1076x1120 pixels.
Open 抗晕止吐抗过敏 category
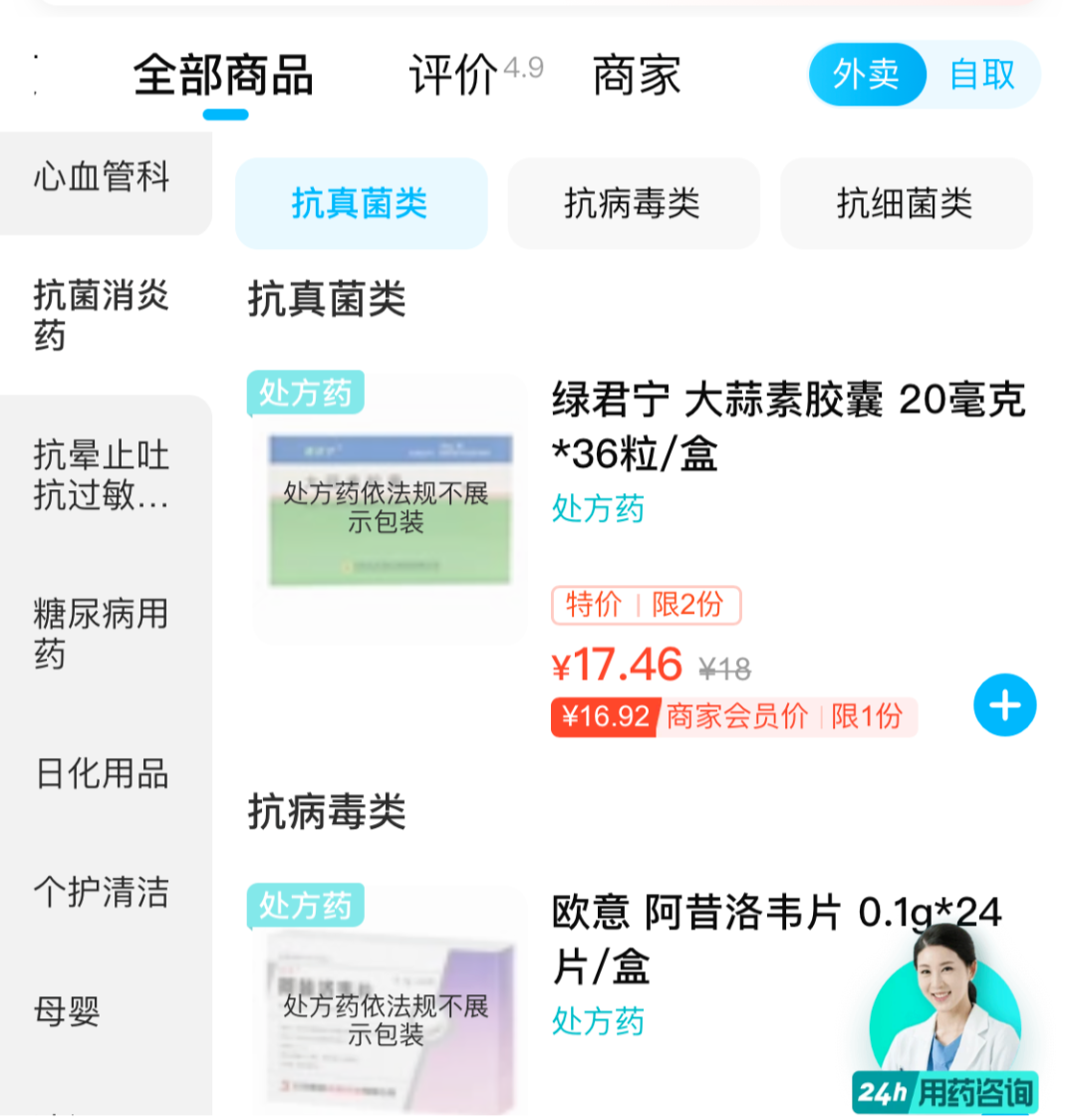102,474
